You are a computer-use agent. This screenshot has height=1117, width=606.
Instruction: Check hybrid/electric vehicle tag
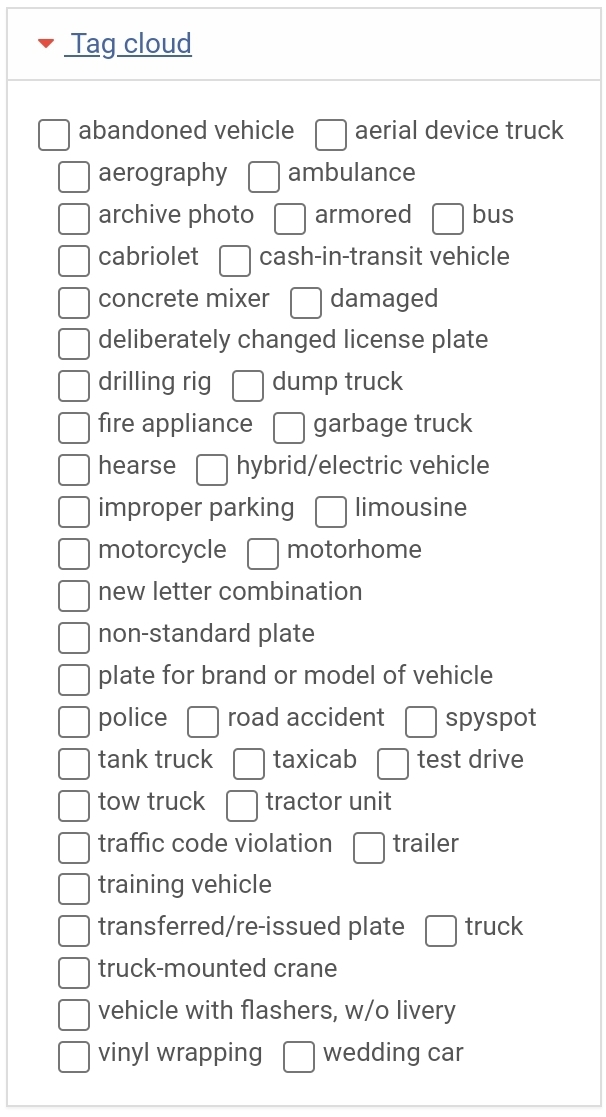click(212, 470)
